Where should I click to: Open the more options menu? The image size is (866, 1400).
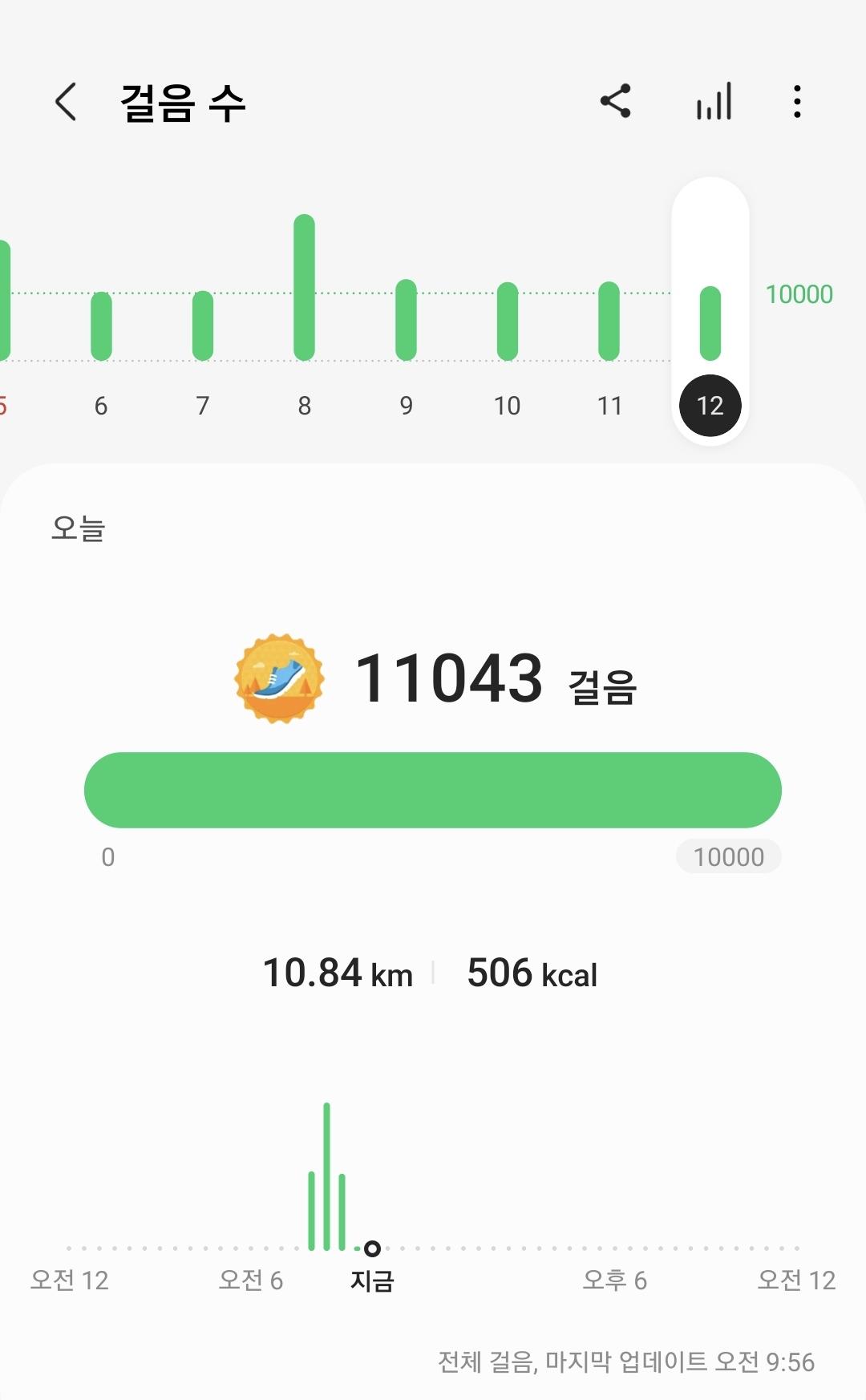pyautogui.click(x=796, y=102)
